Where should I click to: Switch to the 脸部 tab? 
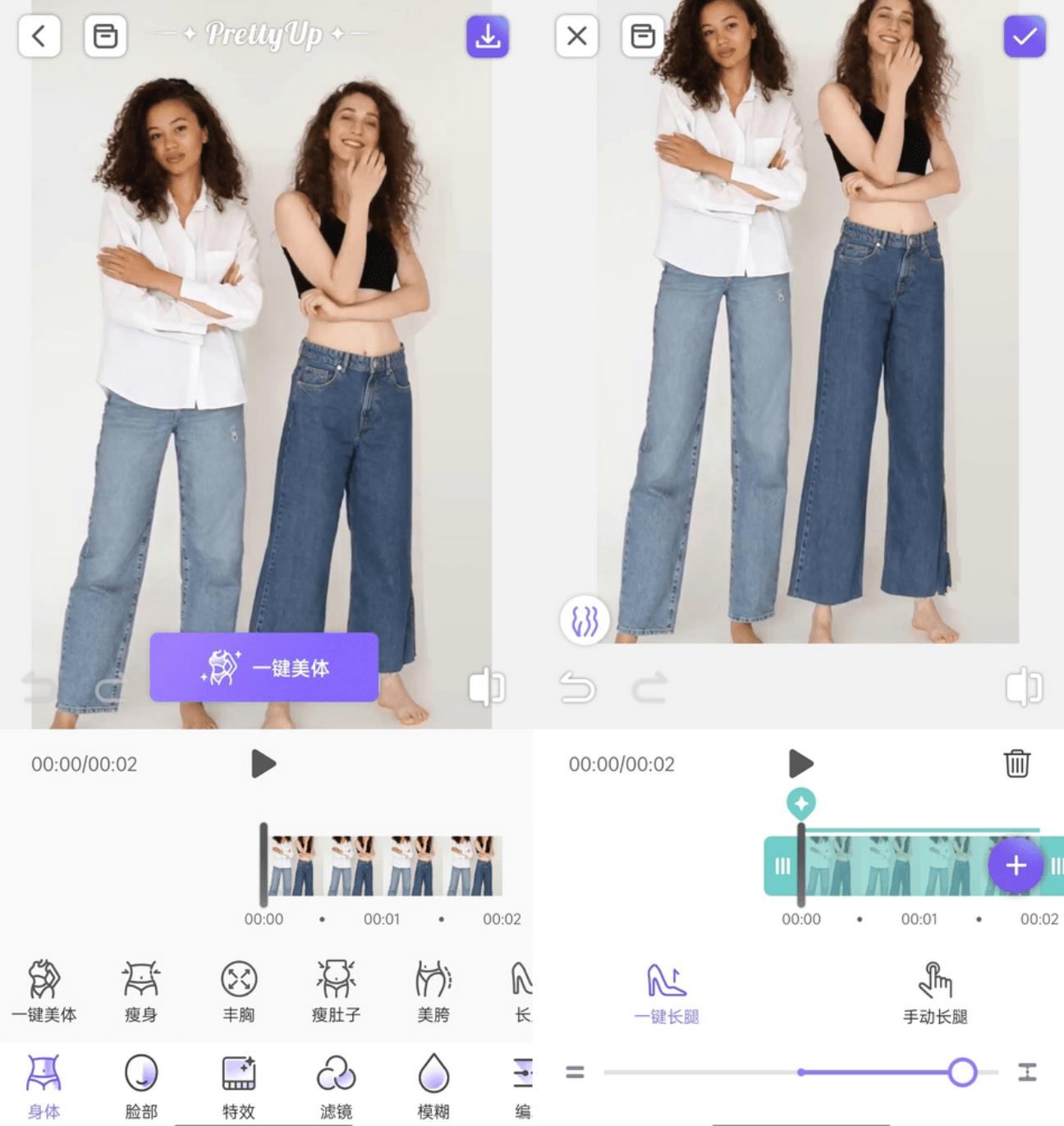(140, 1087)
